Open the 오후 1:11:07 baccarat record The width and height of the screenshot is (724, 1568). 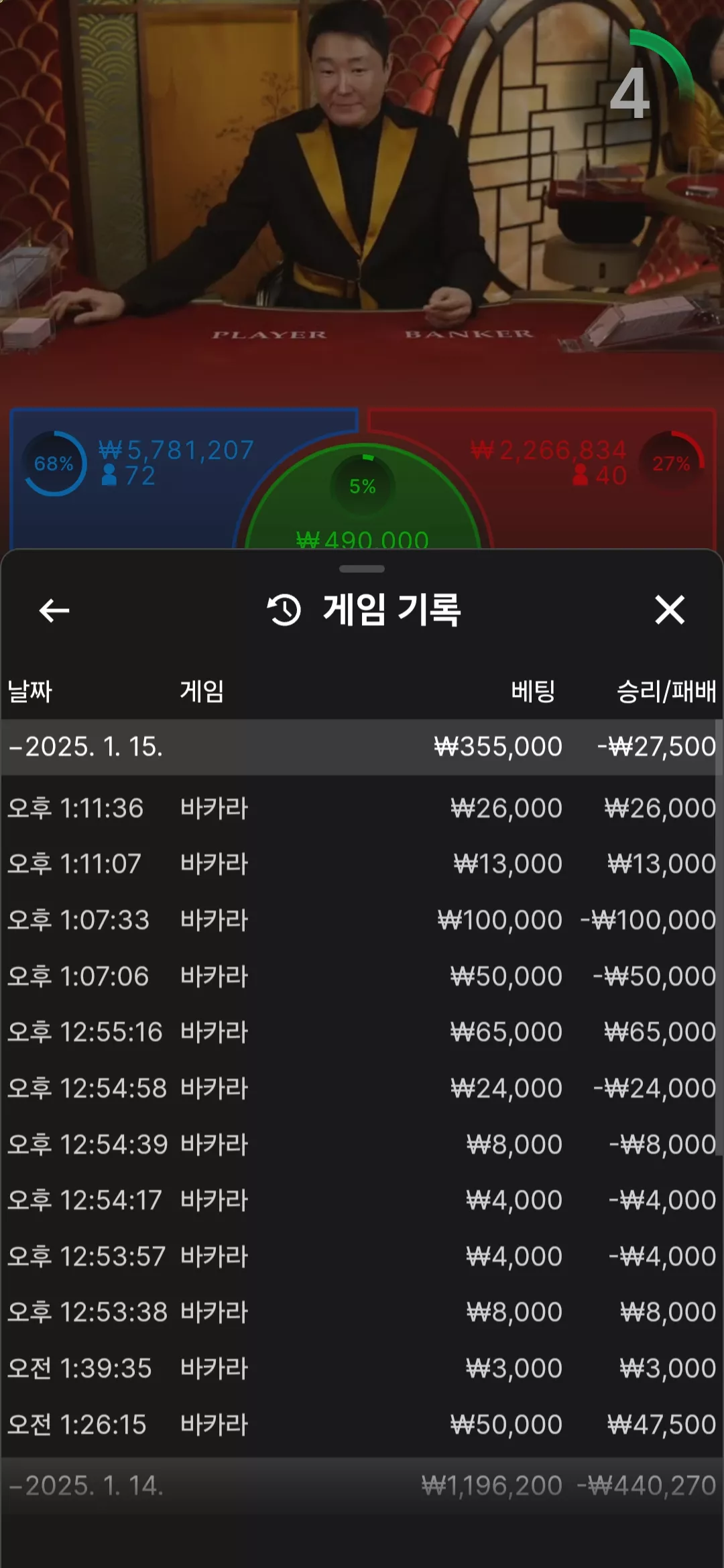(x=362, y=864)
